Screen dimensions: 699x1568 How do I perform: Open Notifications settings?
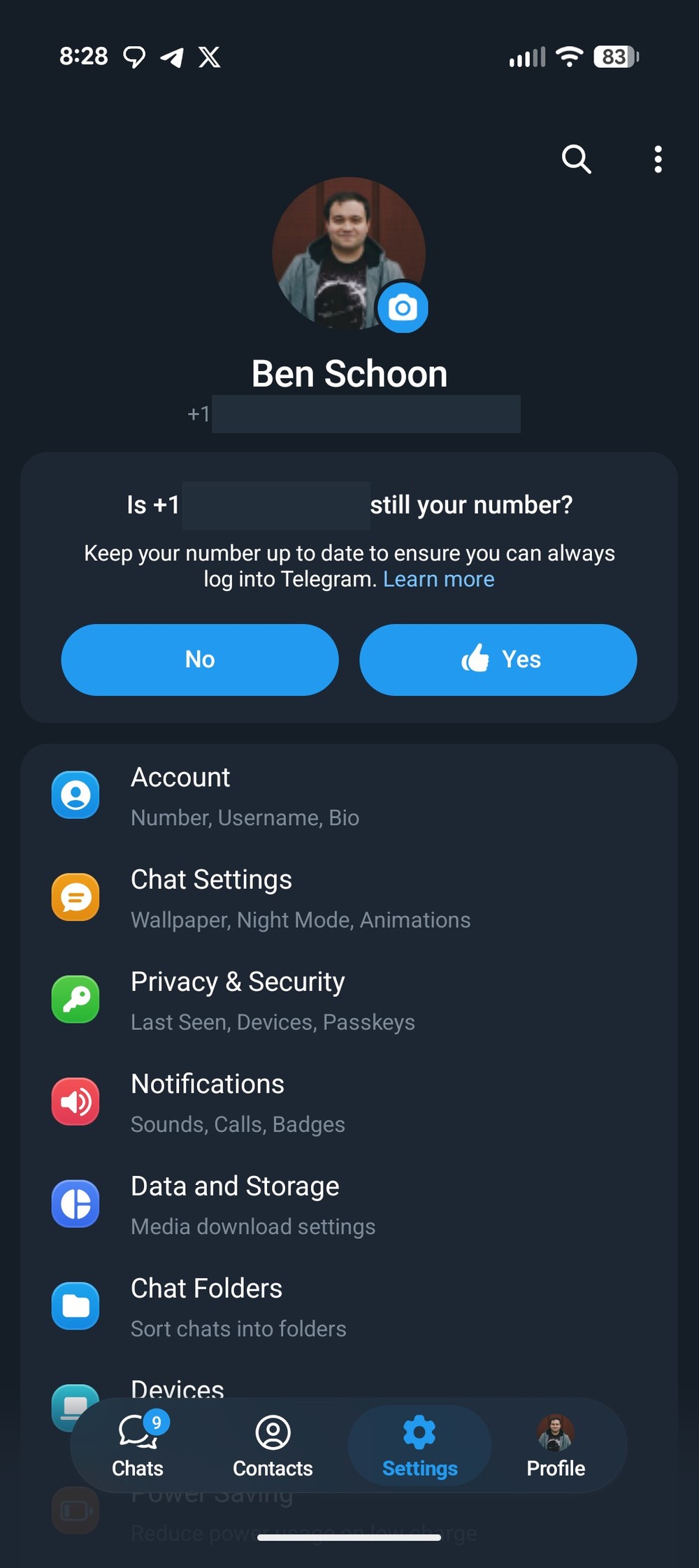click(x=349, y=1103)
